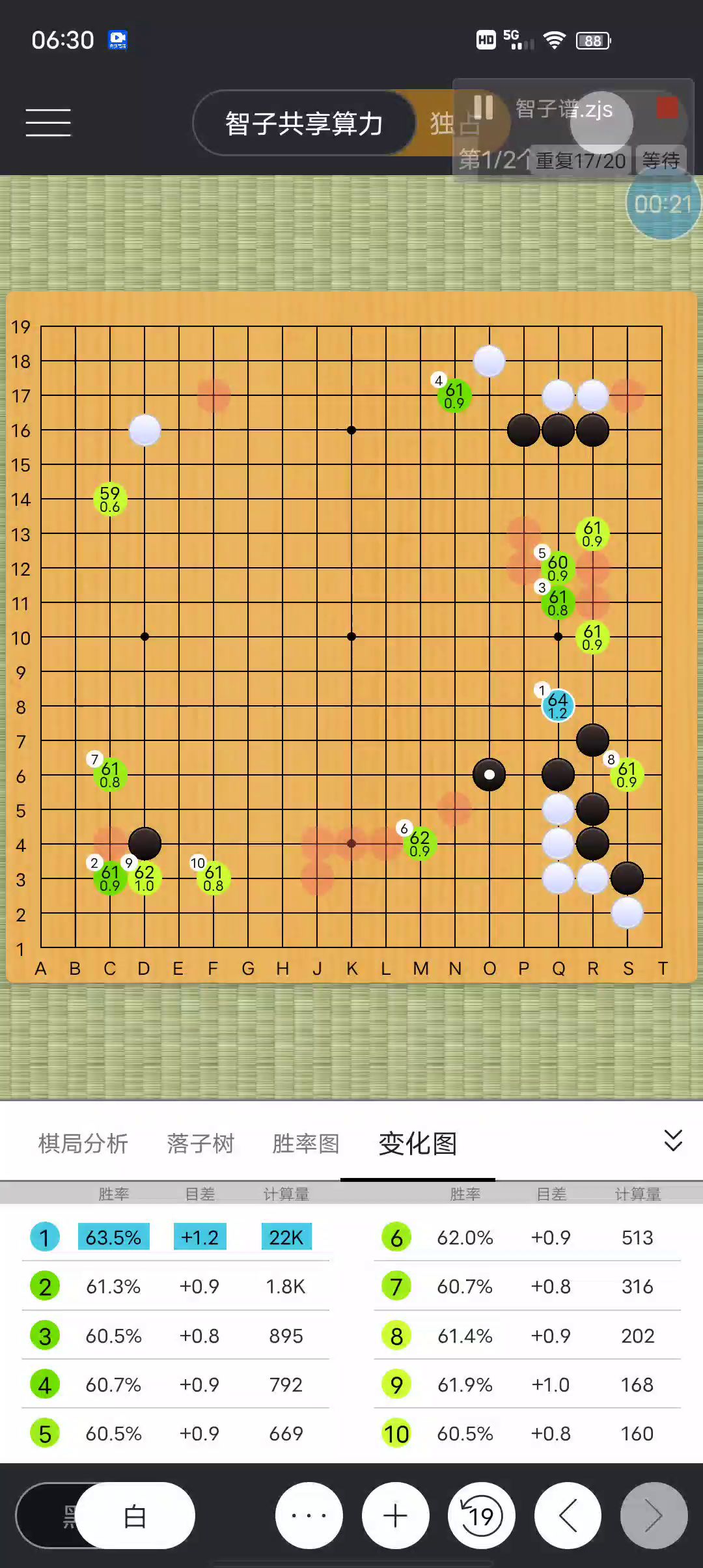Go back one move
The height and width of the screenshot is (1568, 703).
click(x=568, y=1516)
